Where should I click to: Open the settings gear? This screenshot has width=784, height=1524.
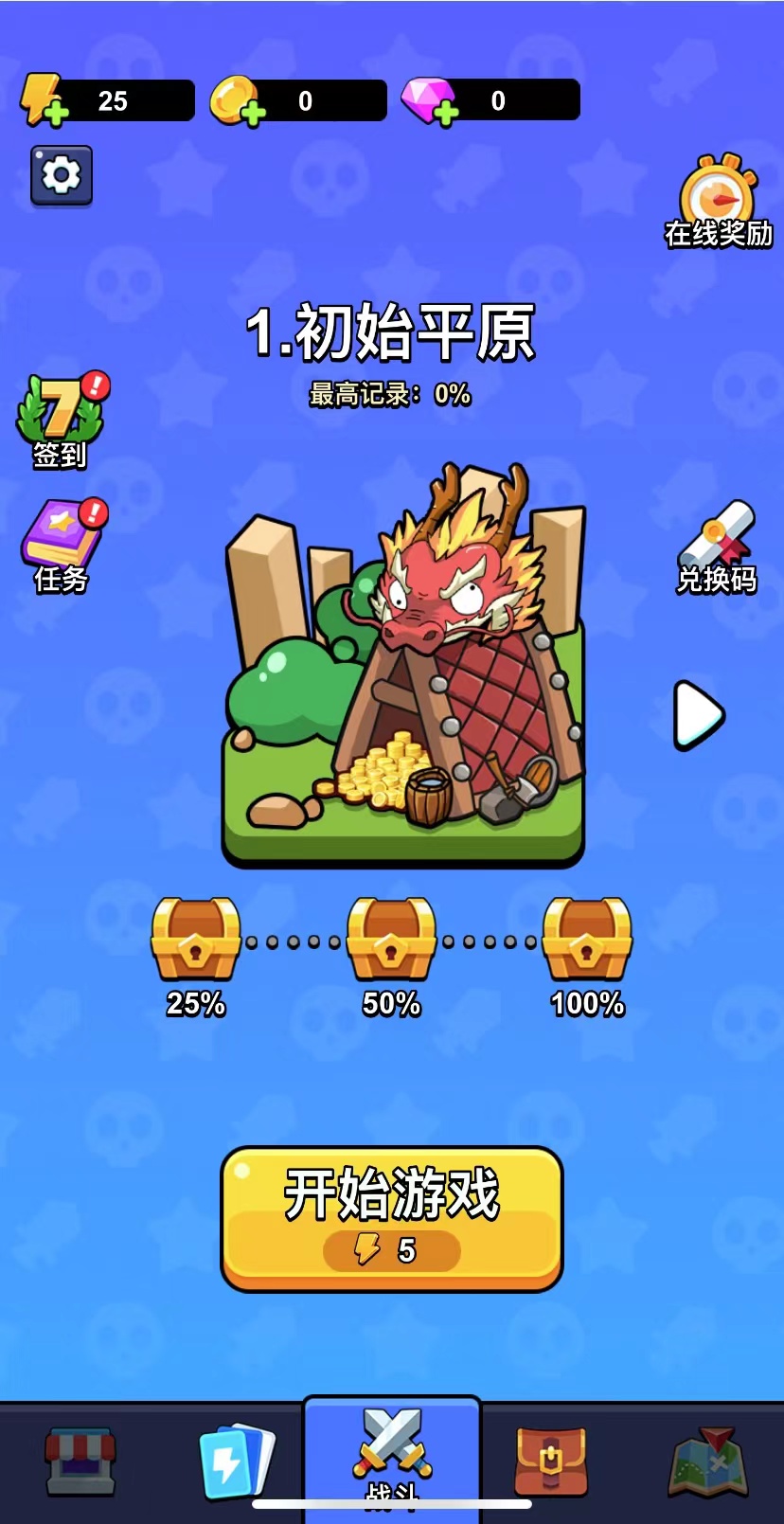click(62, 175)
